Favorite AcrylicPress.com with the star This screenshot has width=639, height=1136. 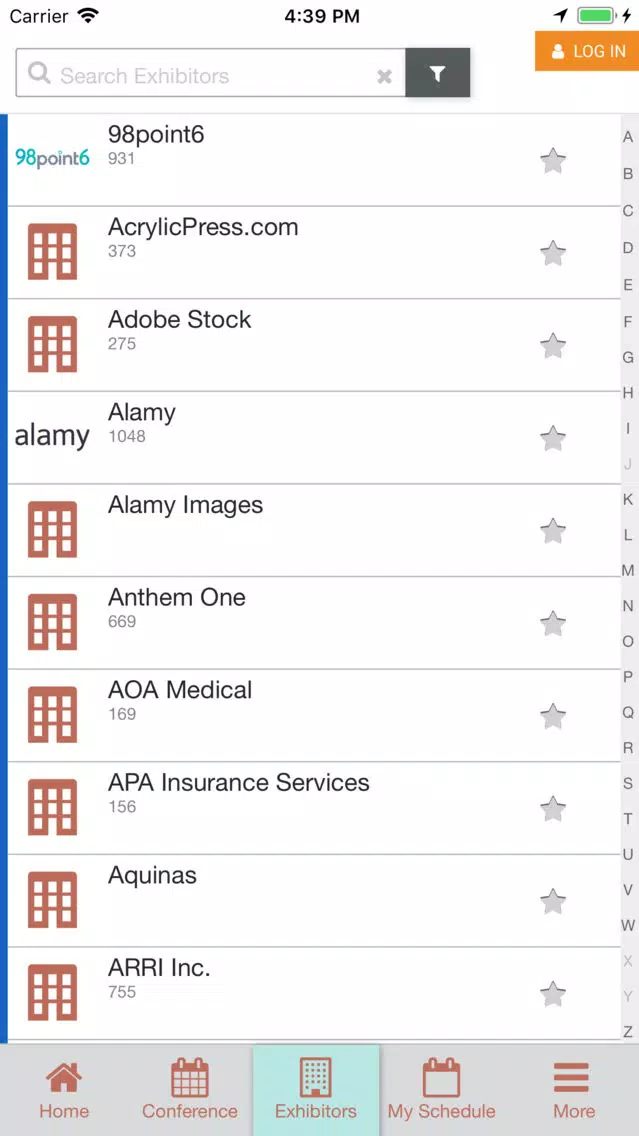tap(553, 254)
